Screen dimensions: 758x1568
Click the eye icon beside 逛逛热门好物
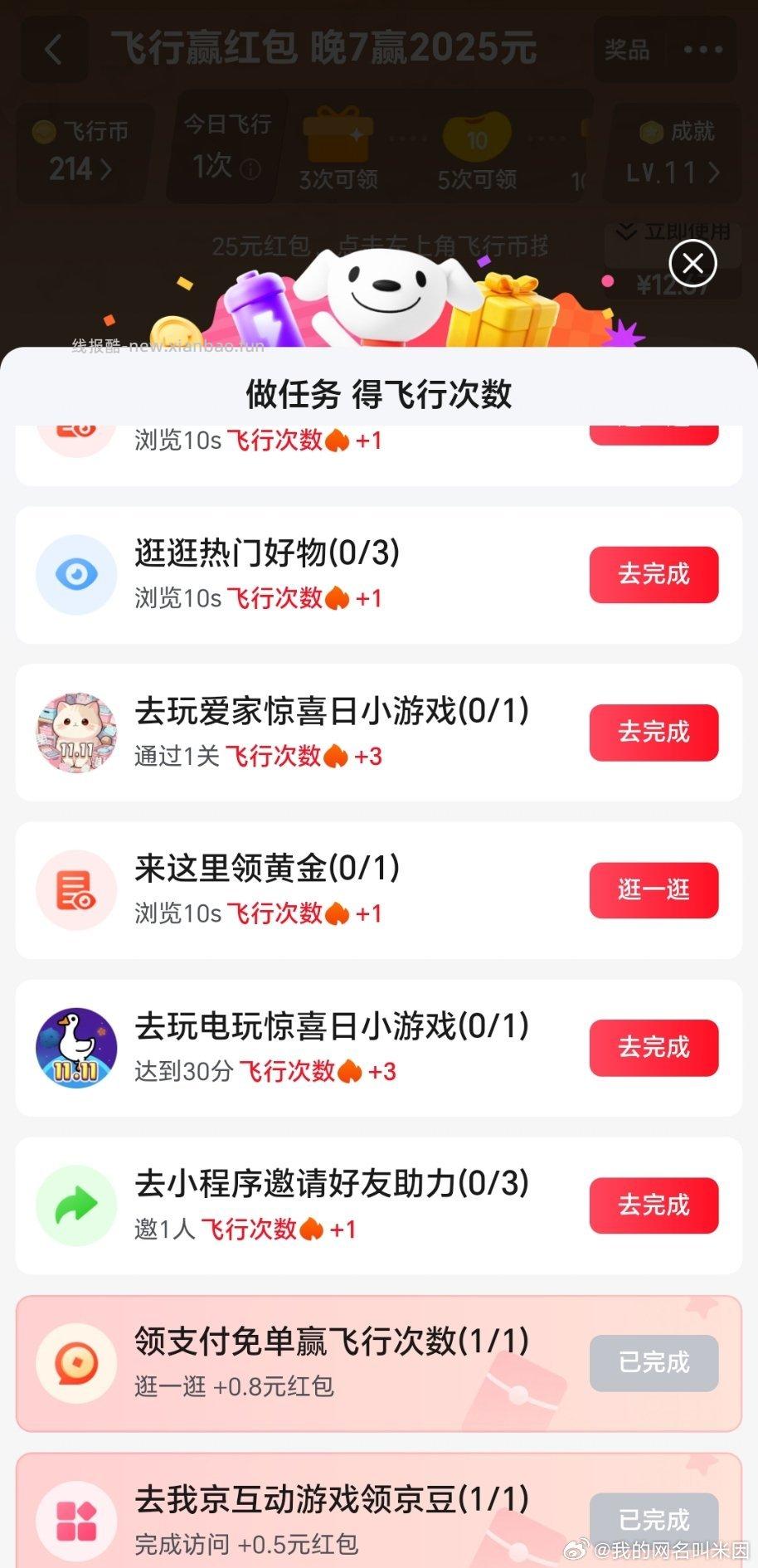click(76, 574)
